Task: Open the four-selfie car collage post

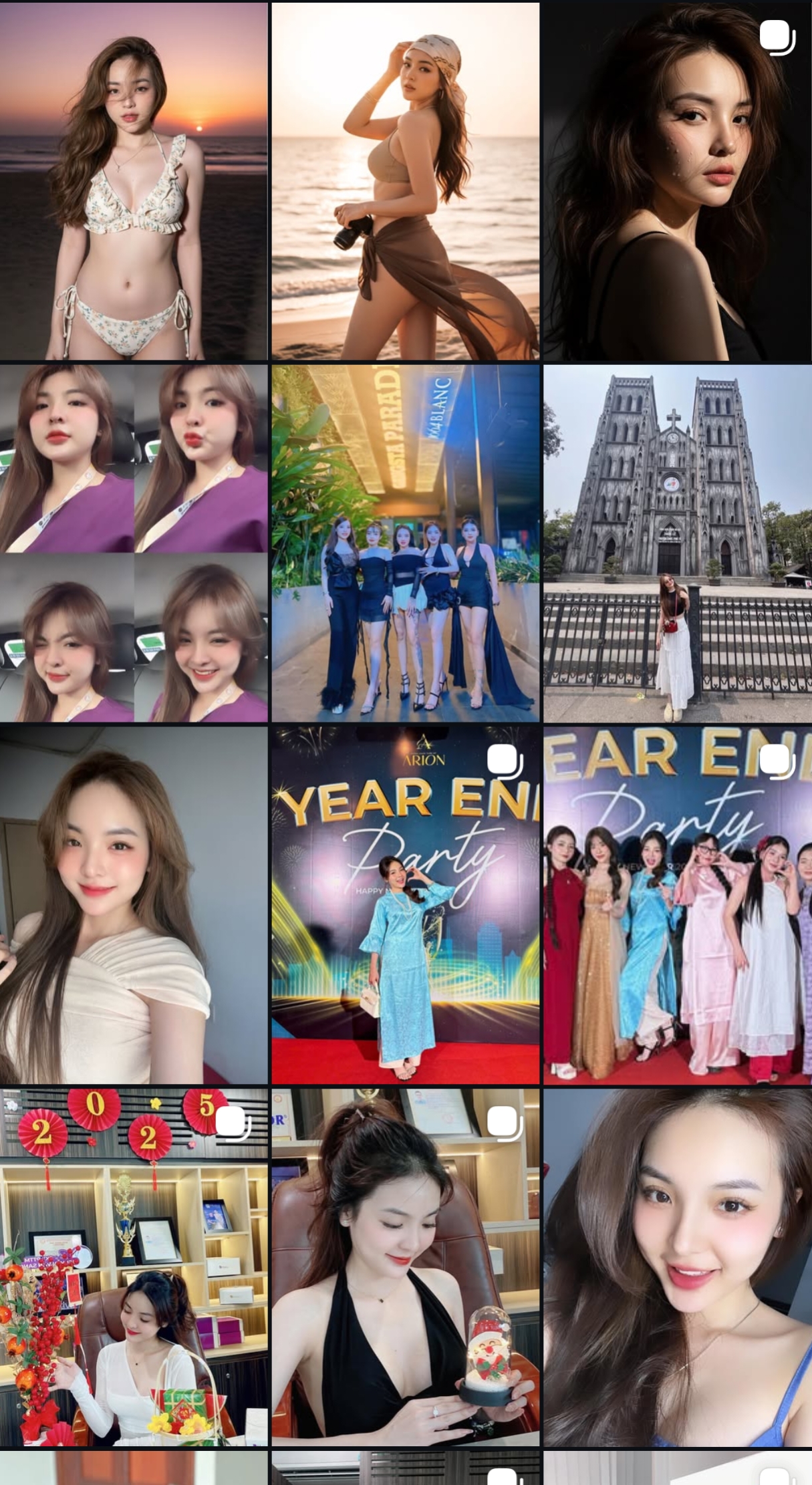Action: pyautogui.click(x=134, y=543)
